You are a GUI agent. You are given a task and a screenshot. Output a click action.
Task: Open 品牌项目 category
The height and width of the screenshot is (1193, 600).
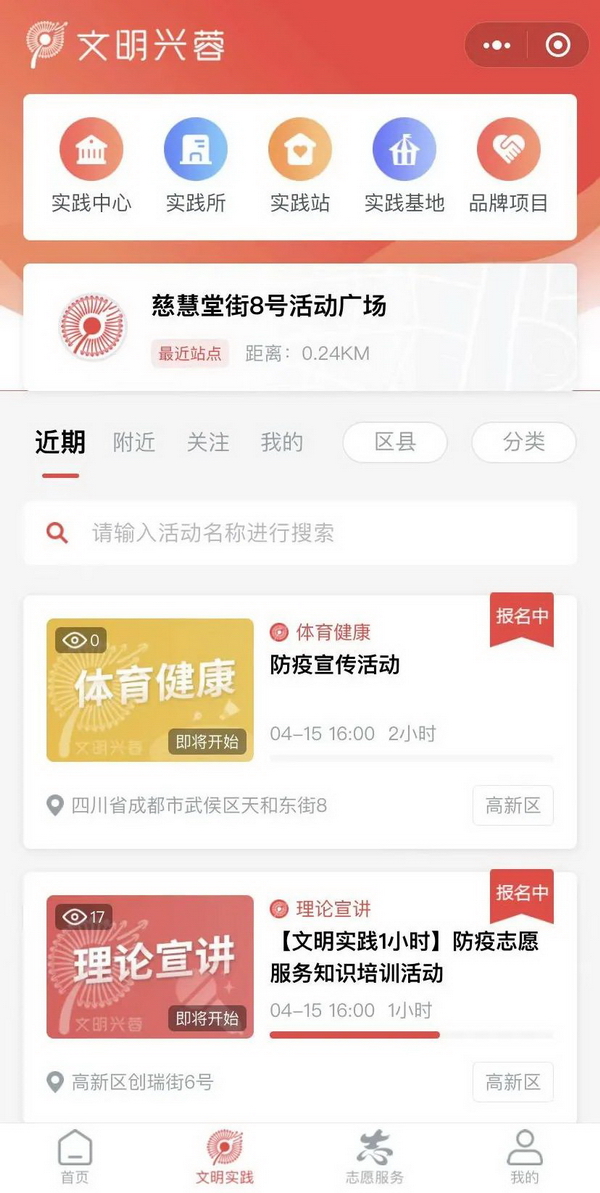point(509,166)
